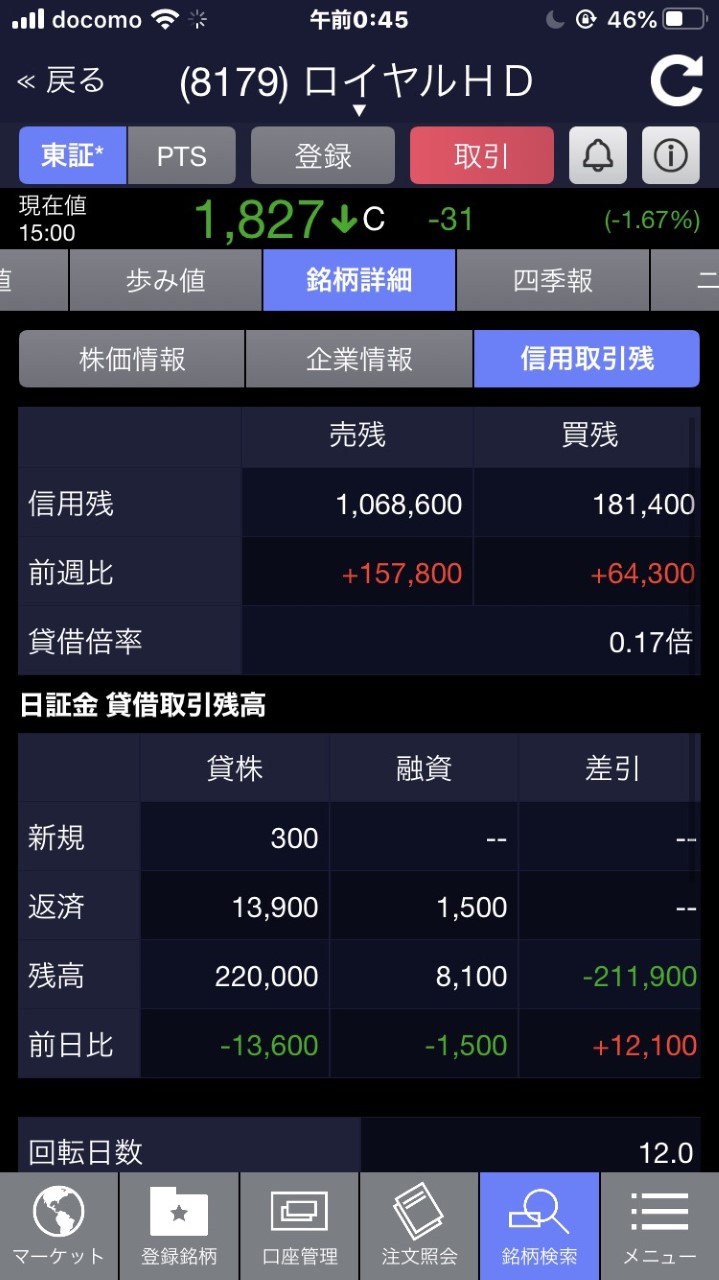
Task: Open the メニュー tab
Action: [x=659, y=1227]
